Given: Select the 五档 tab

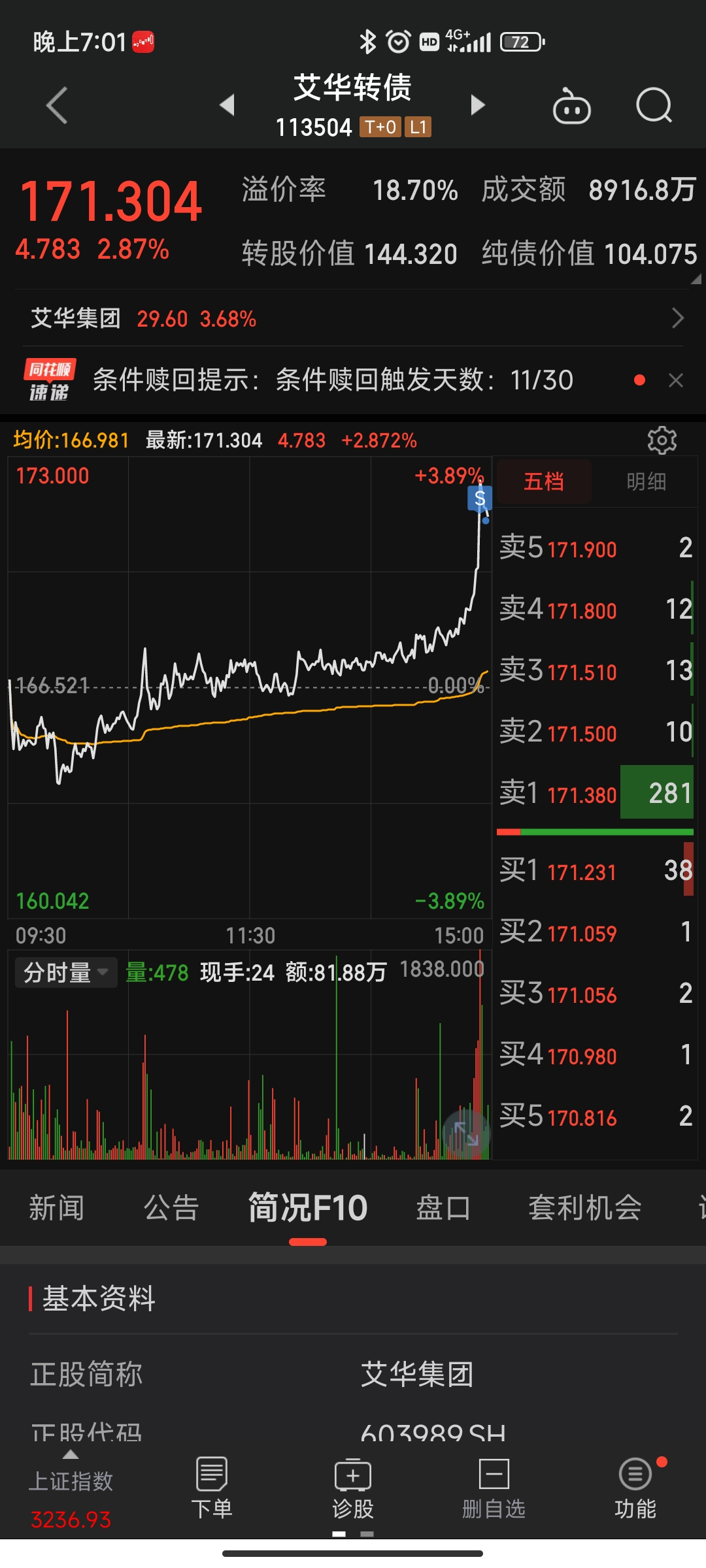Looking at the screenshot, I should [x=544, y=482].
